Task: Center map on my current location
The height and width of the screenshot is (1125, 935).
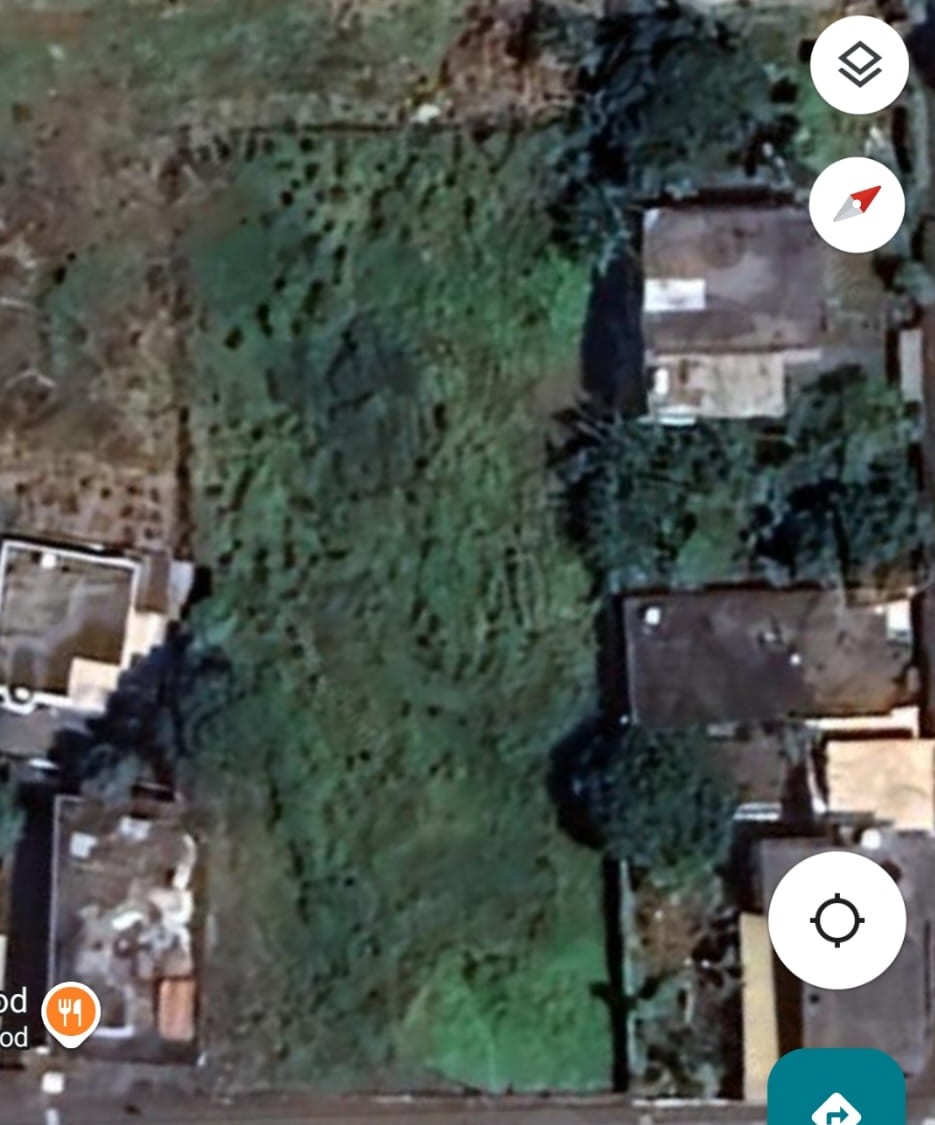Action: pyautogui.click(x=837, y=920)
